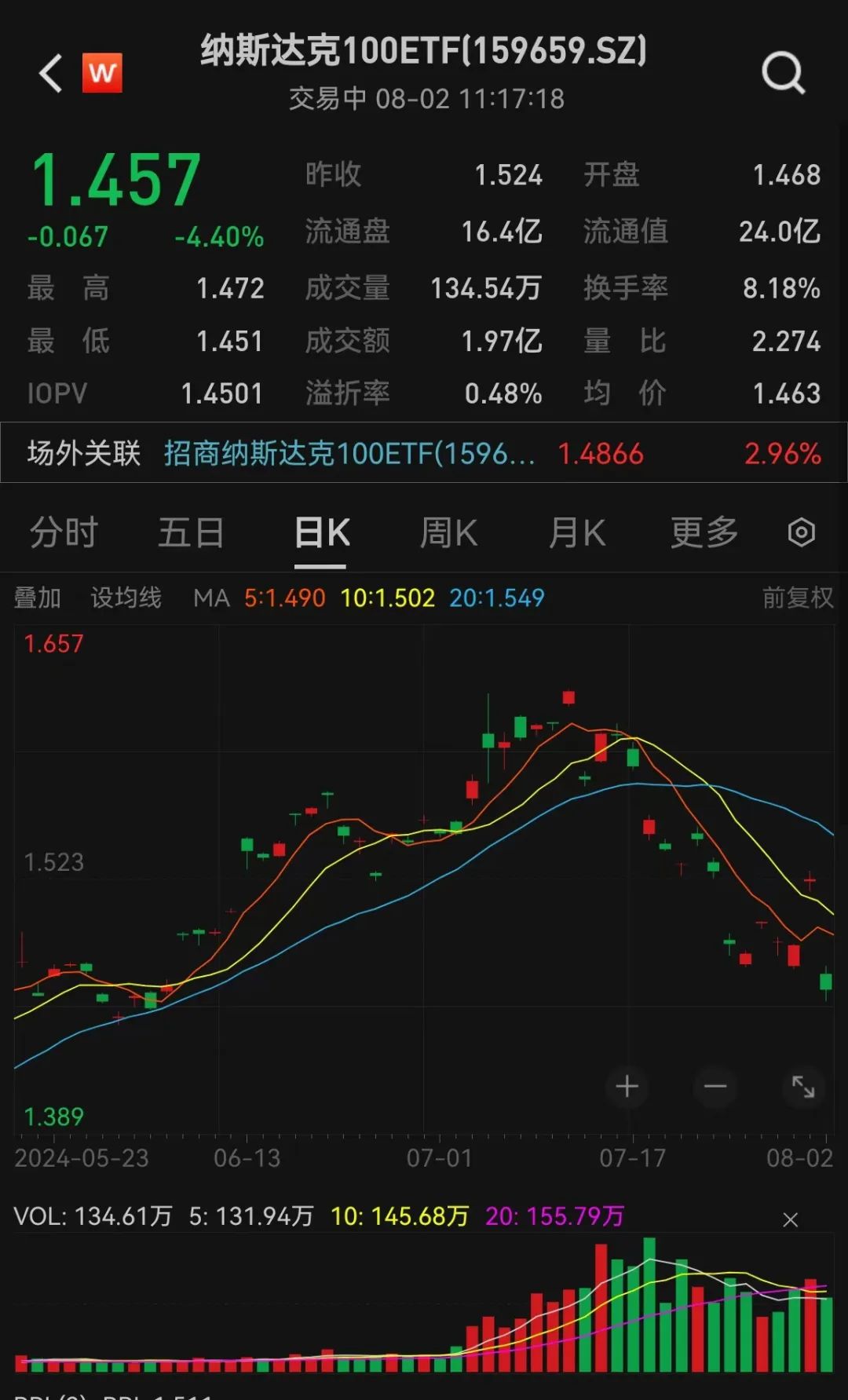Zoom in the K-line chart with plus
The width and height of the screenshot is (848, 1400).
(x=627, y=1087)
